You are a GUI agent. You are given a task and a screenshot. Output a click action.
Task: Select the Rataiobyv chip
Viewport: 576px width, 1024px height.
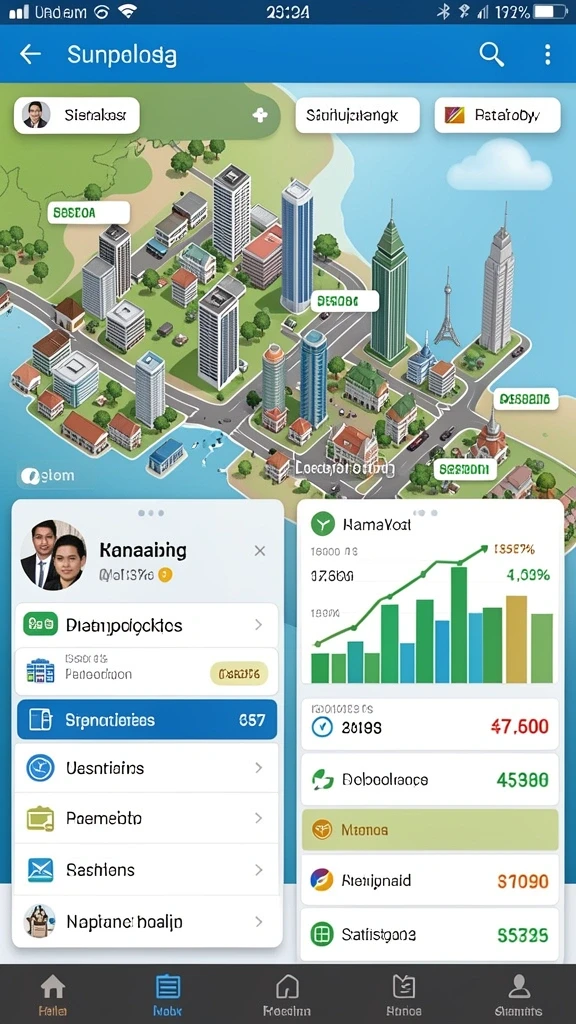point(498,116)
